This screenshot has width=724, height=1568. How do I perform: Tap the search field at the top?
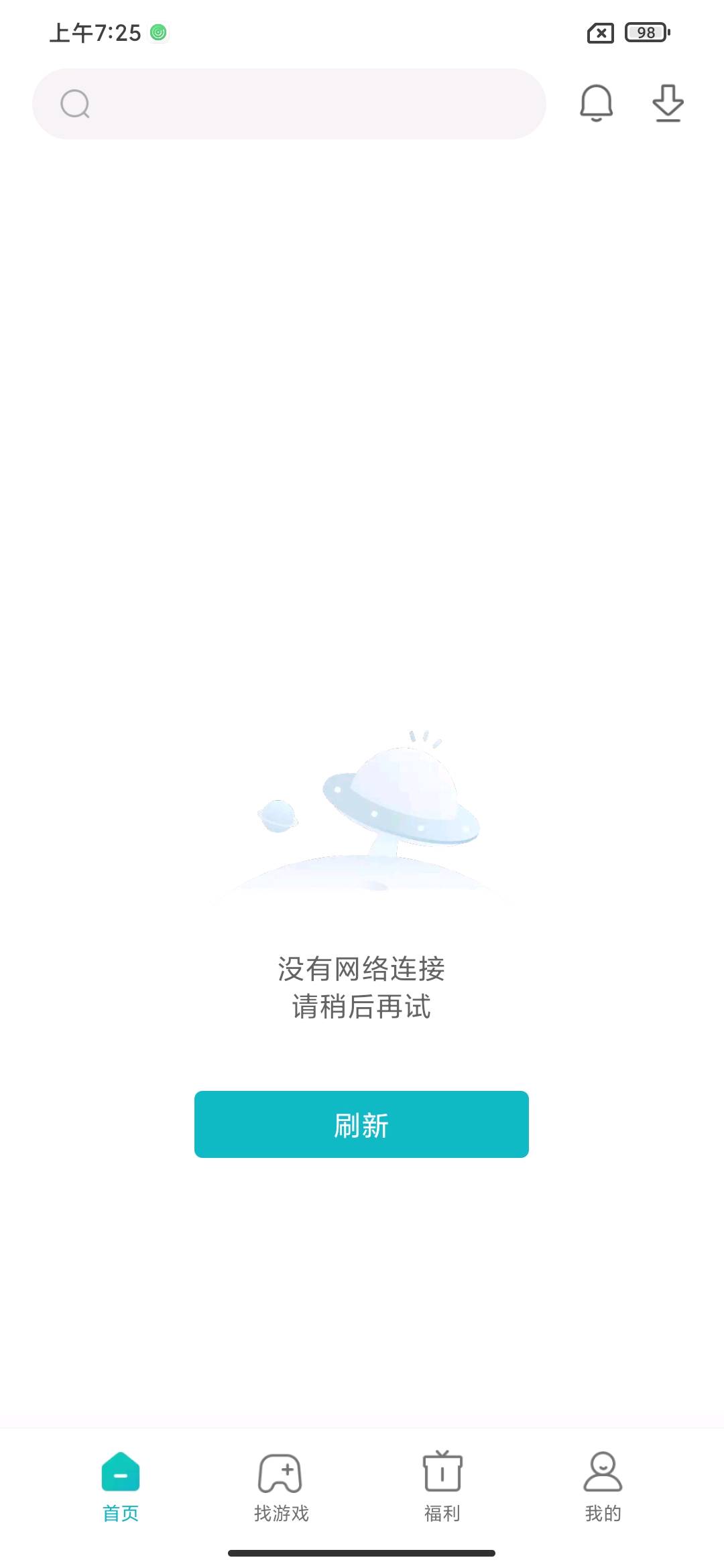tap(289, 104)
